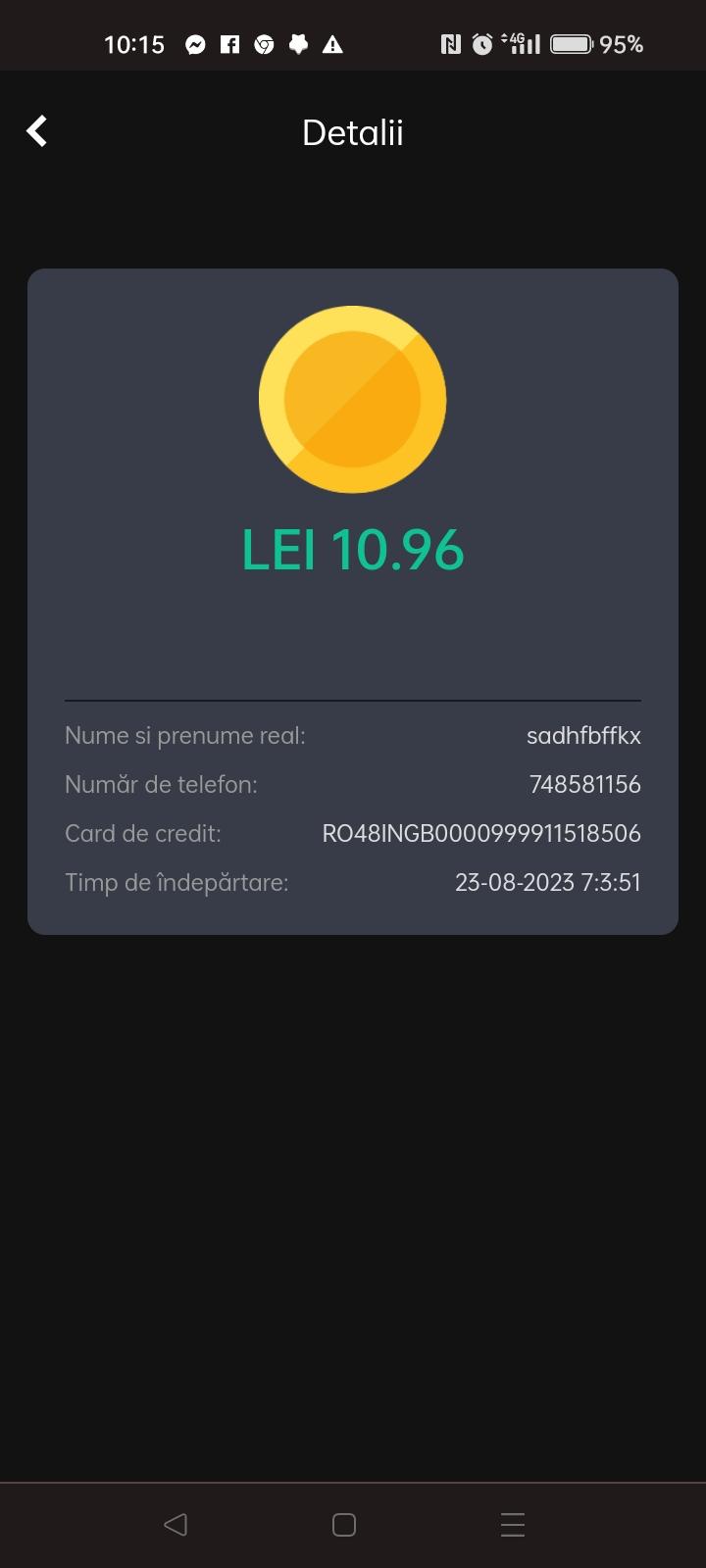Go to the home screen
The height and width of the screenshot is (1568, 706).
point(344,1525)
